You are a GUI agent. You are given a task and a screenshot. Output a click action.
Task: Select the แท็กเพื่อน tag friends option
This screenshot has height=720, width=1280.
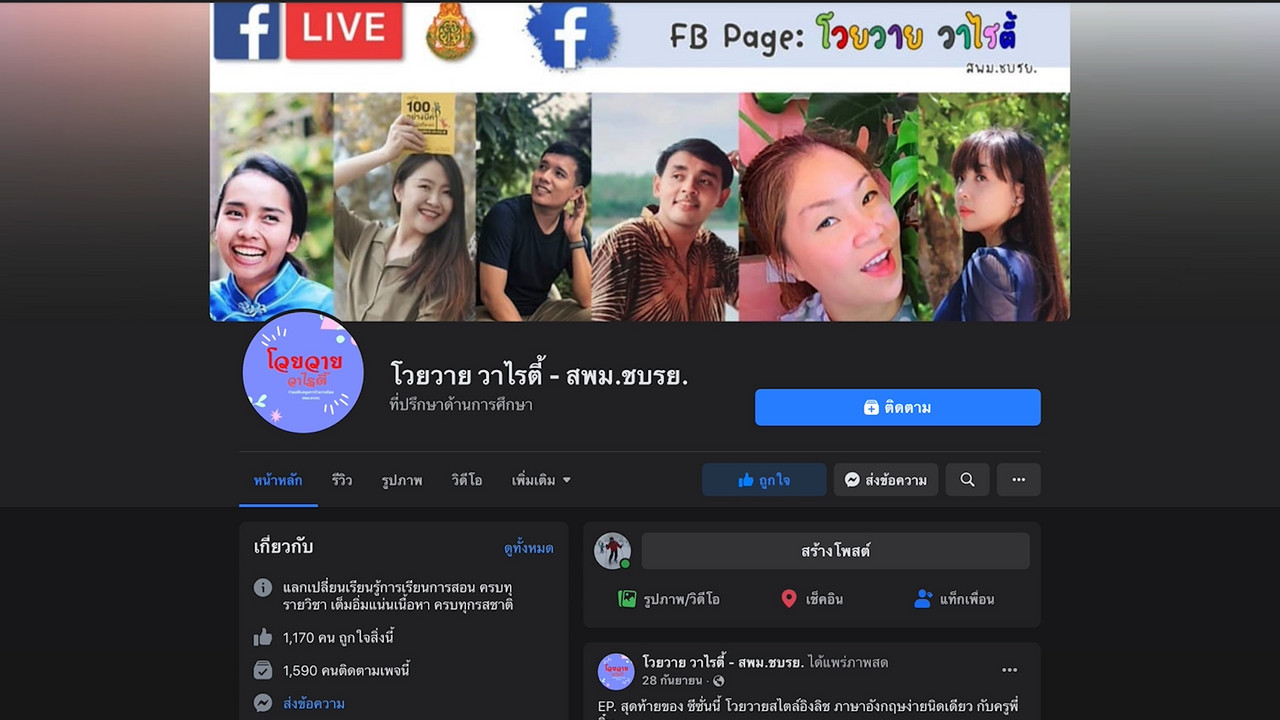[954, 599]
